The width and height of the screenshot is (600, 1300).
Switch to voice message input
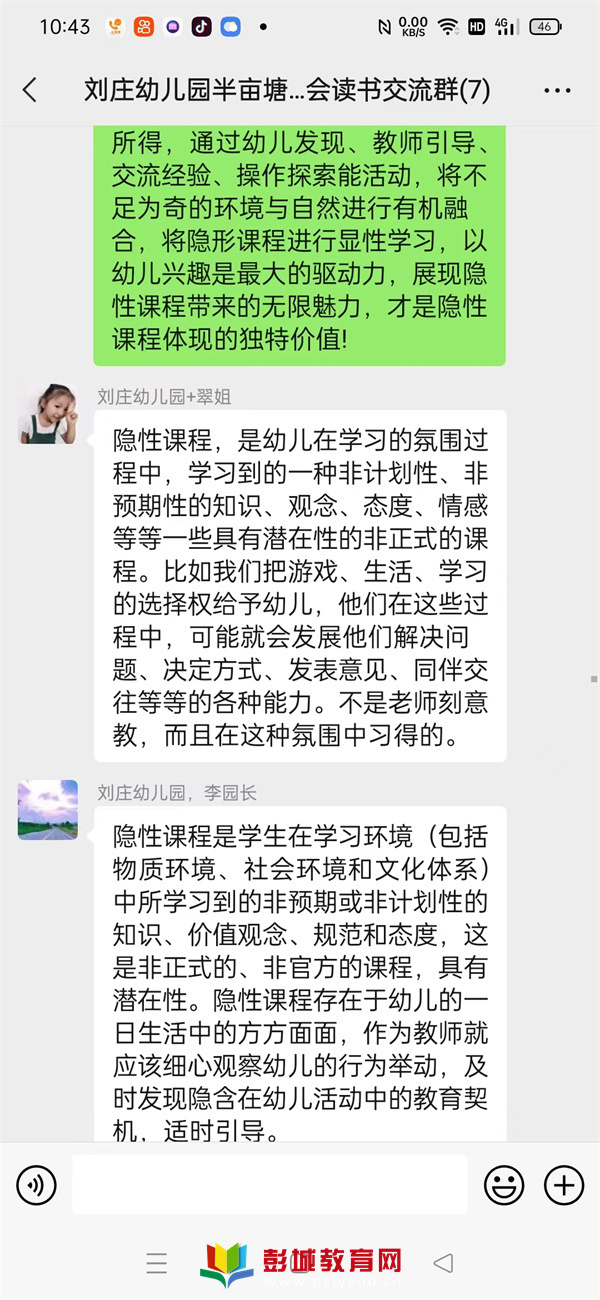pyautogui.click(x=36, y=1186)
